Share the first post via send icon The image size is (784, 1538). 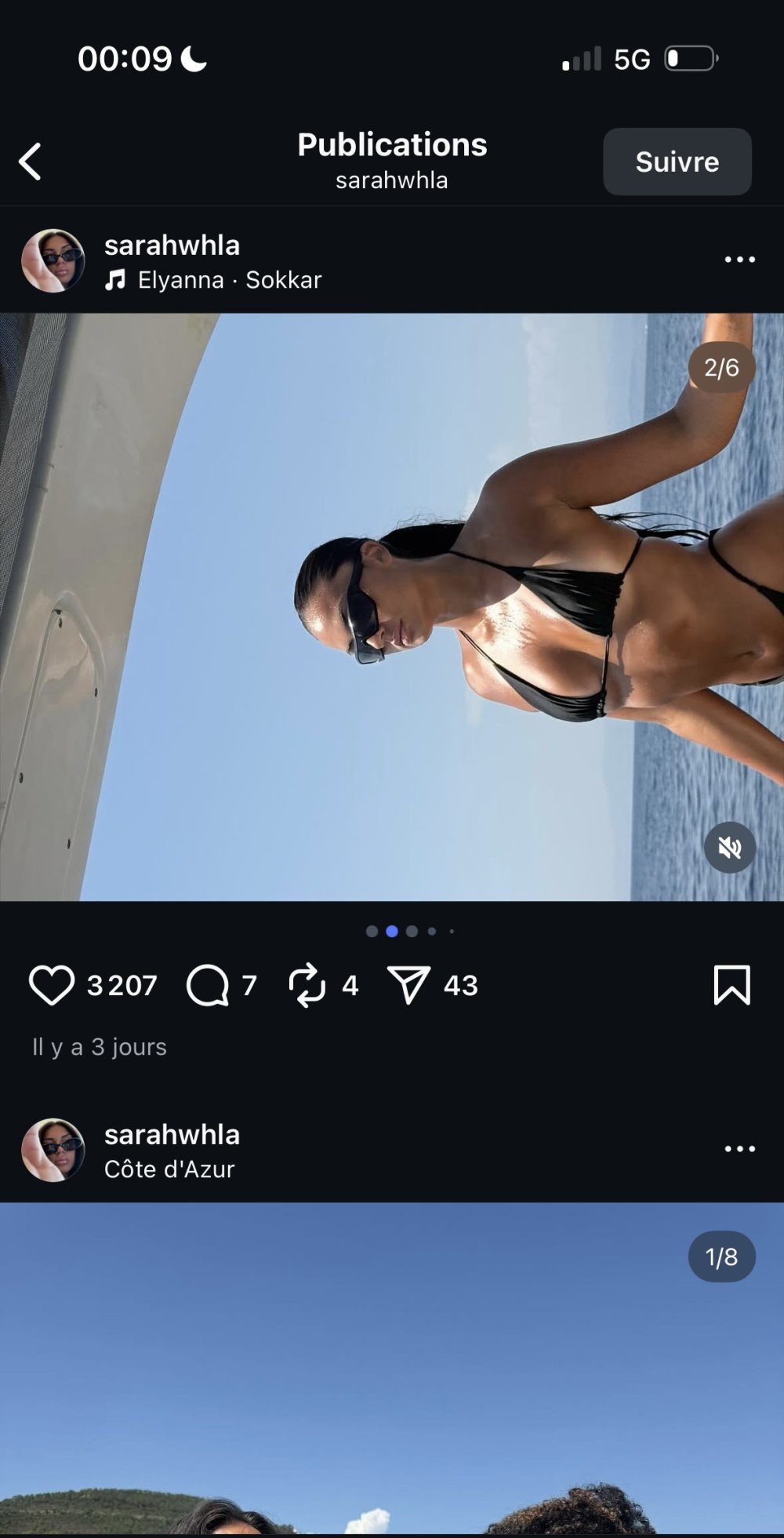(x=408, y=985)
